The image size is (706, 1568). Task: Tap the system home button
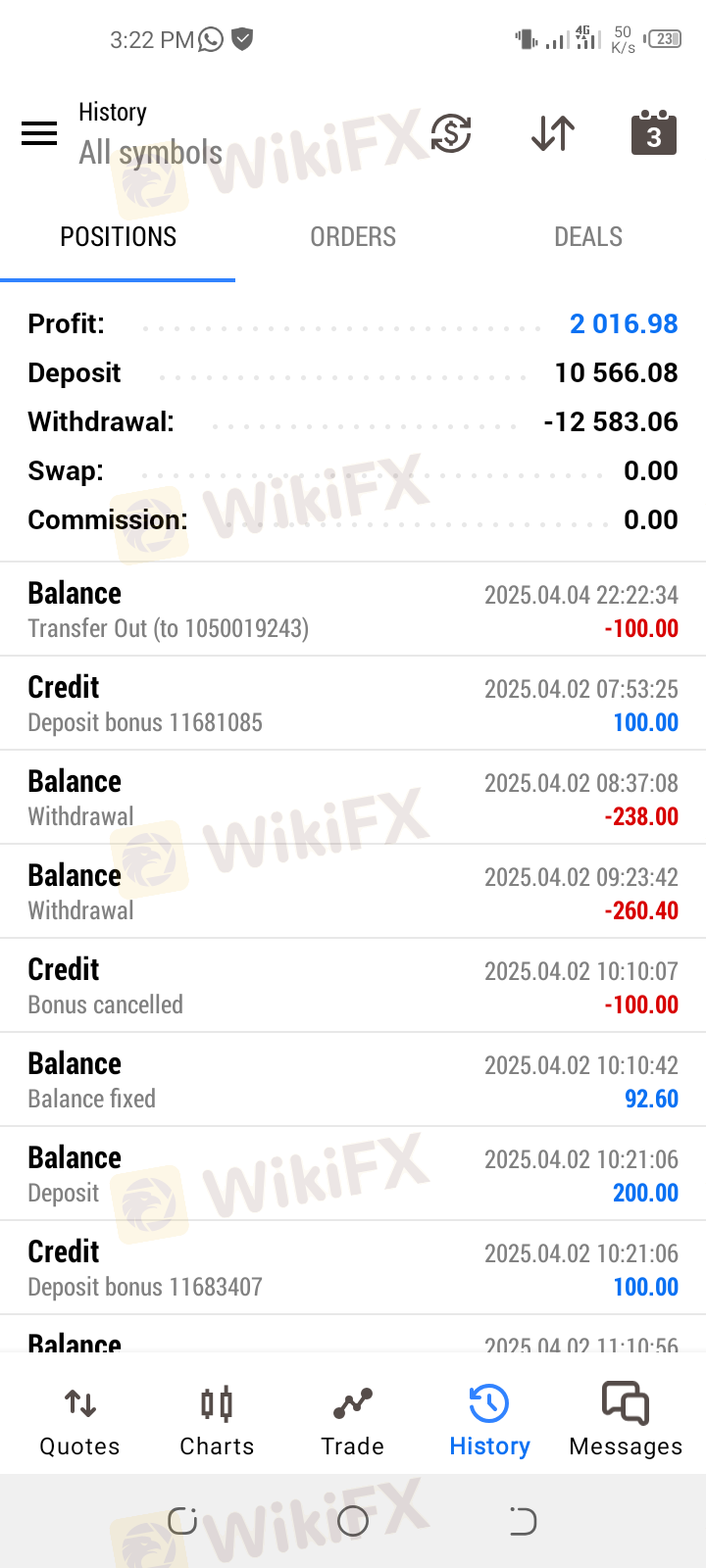(353, 1521)
